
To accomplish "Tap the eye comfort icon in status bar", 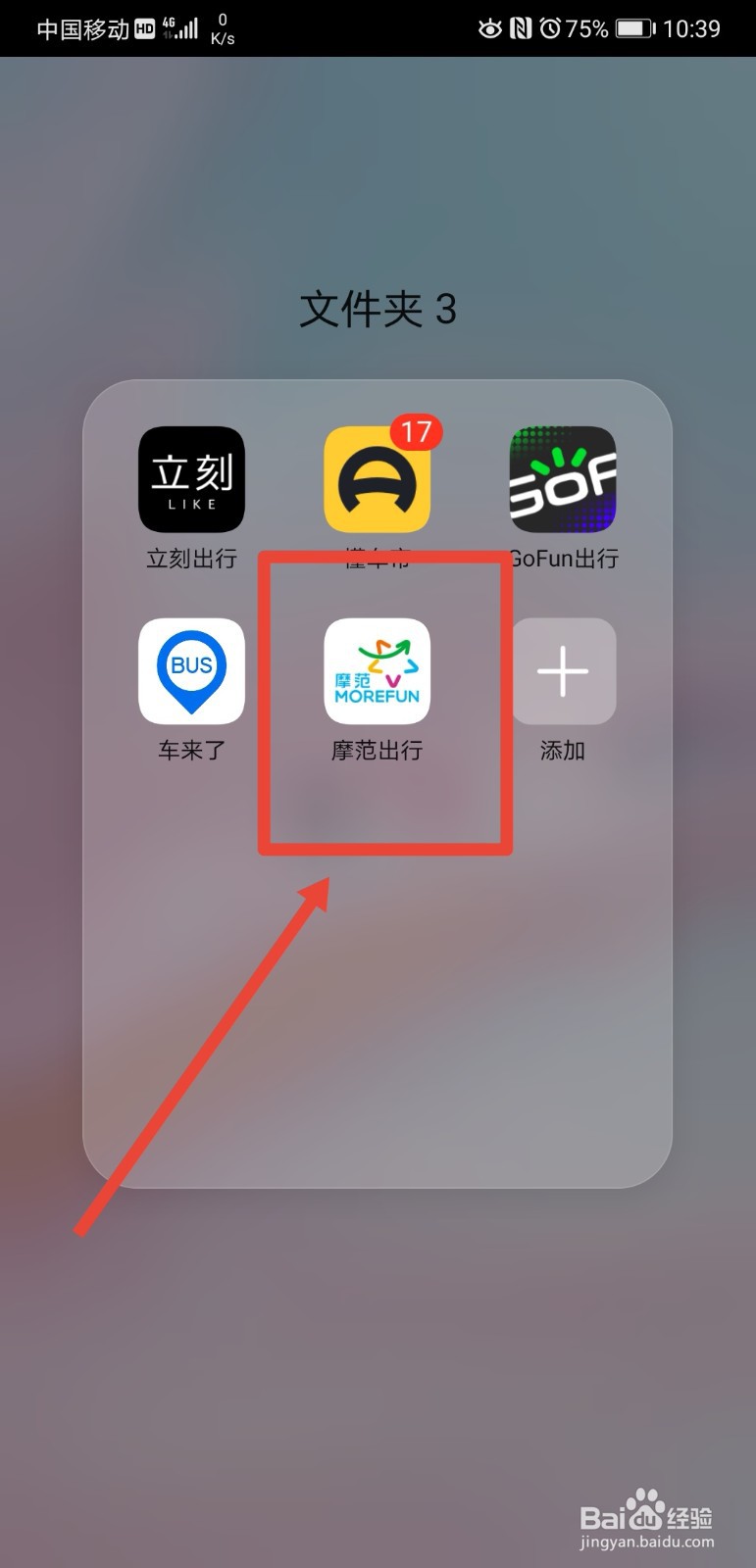I will click(x=489, y=28).
